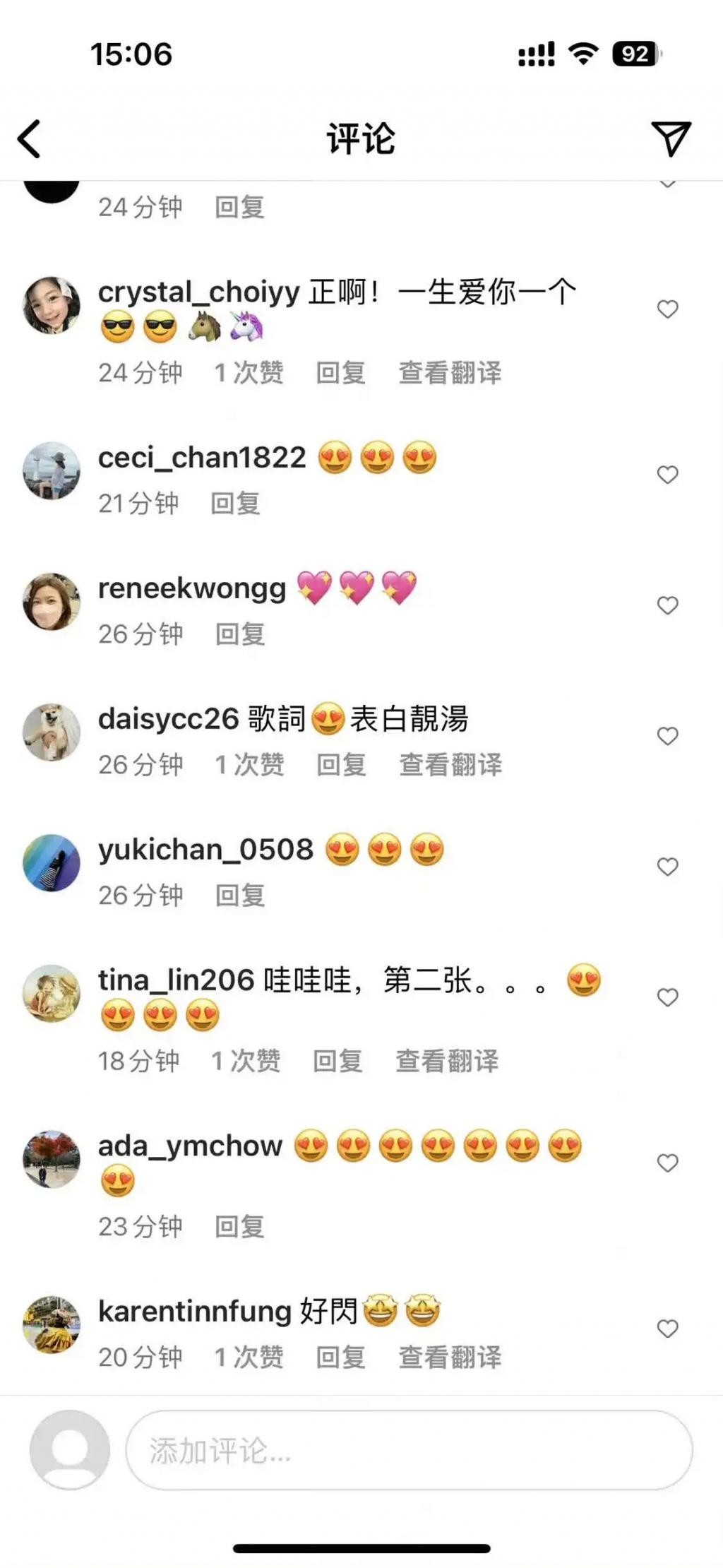
Task: View translation of tina_lin206's comment
Action: click(447, 1061)
